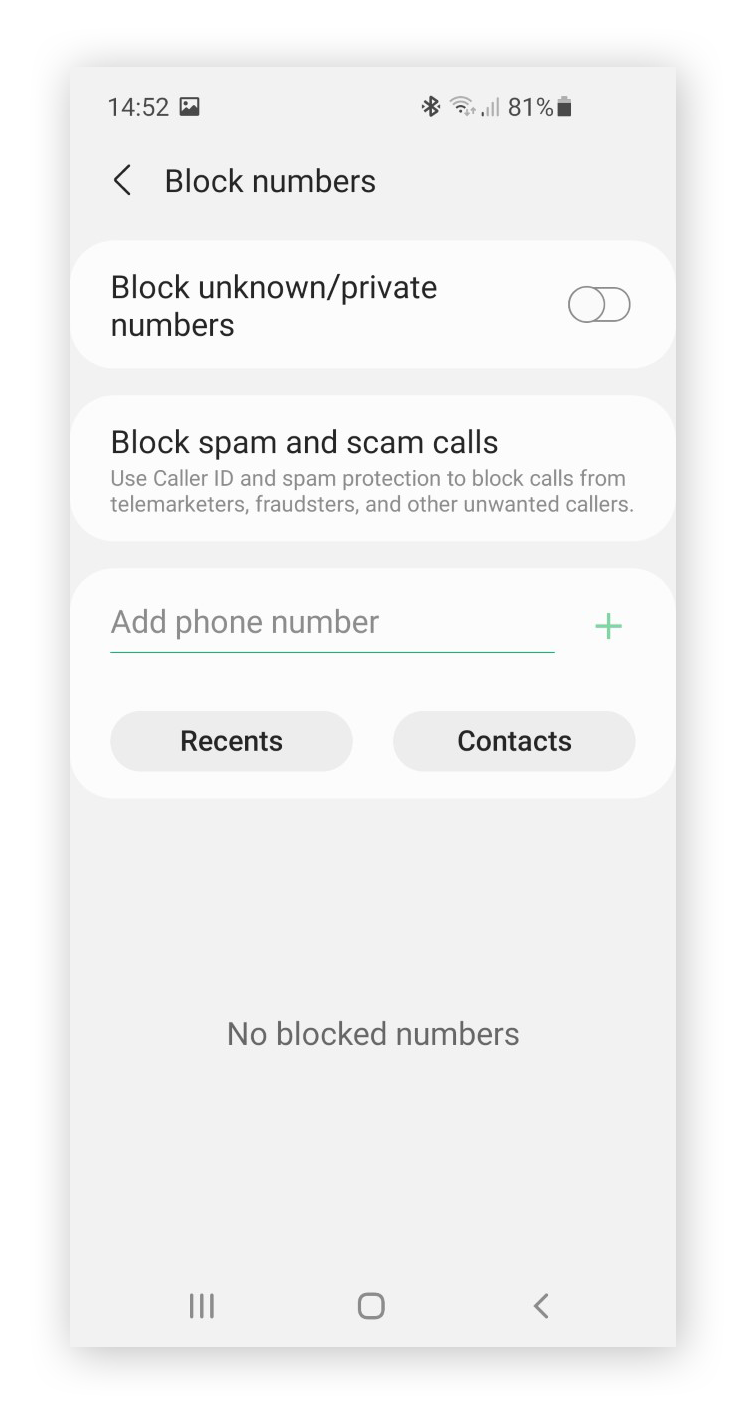Tap the Recents pill button
Image resolution: width=745 pixels, height=1424 pixels.
tap(231, 740)
